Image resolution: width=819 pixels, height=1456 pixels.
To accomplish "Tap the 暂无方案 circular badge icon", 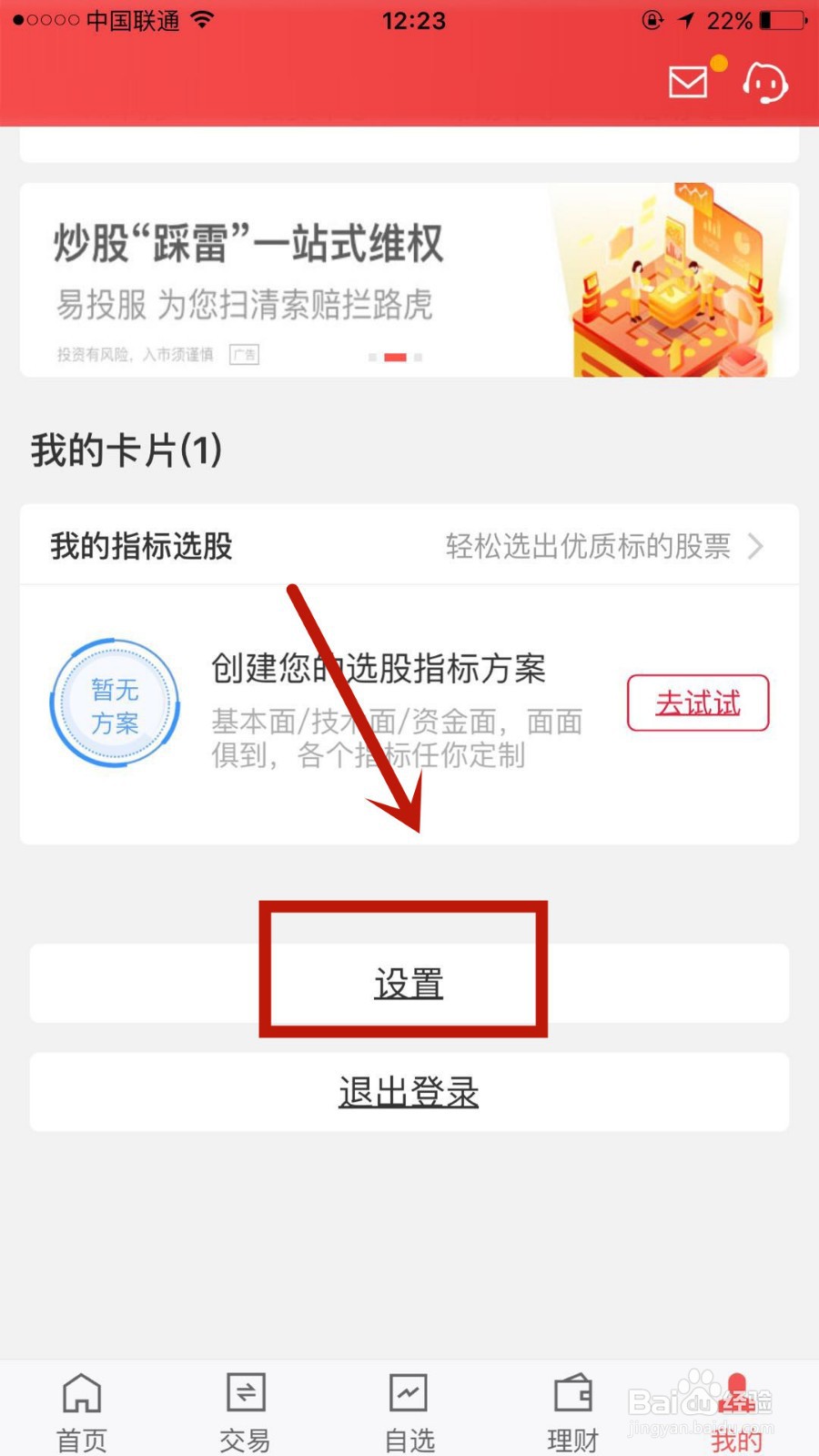I will pos(113,703).
